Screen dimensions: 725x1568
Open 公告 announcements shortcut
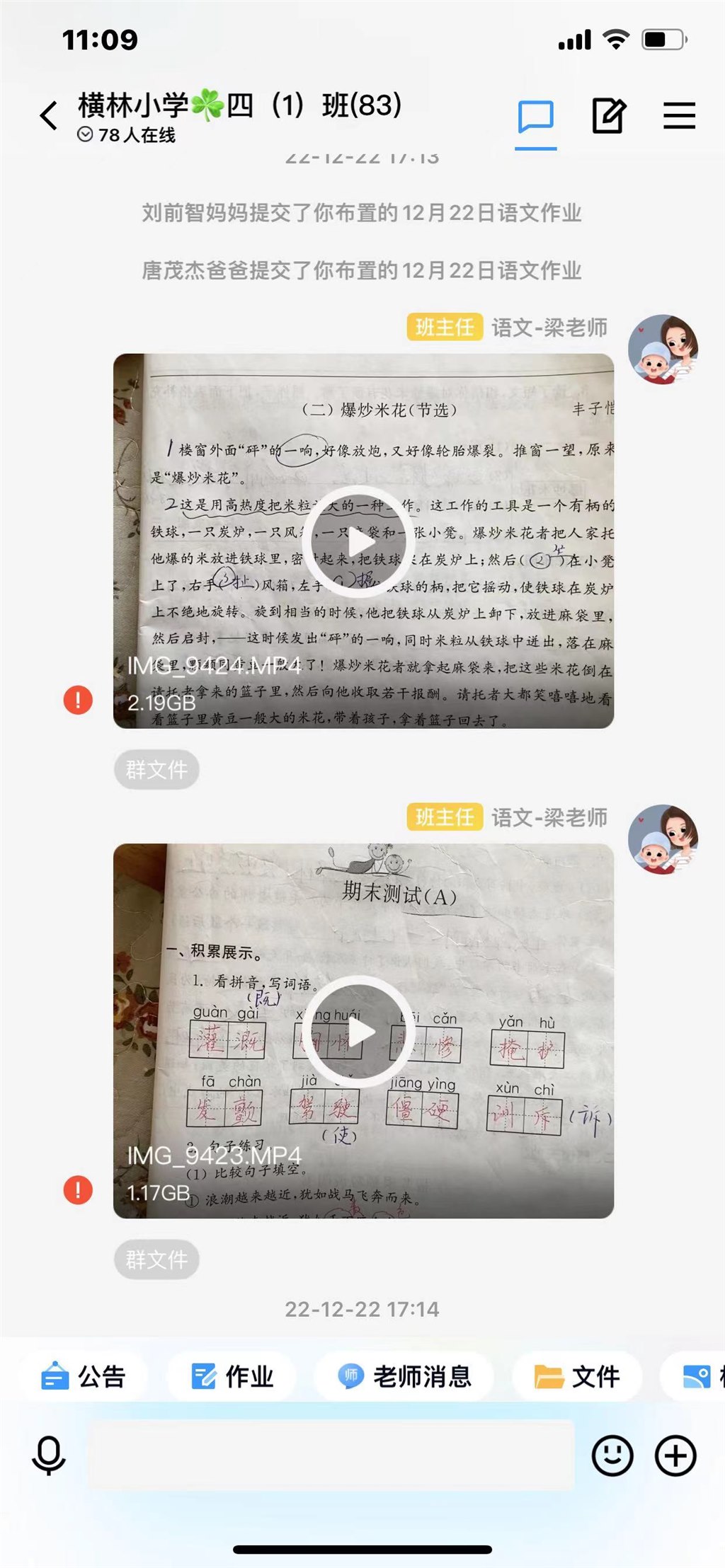tap(83, 1376)
